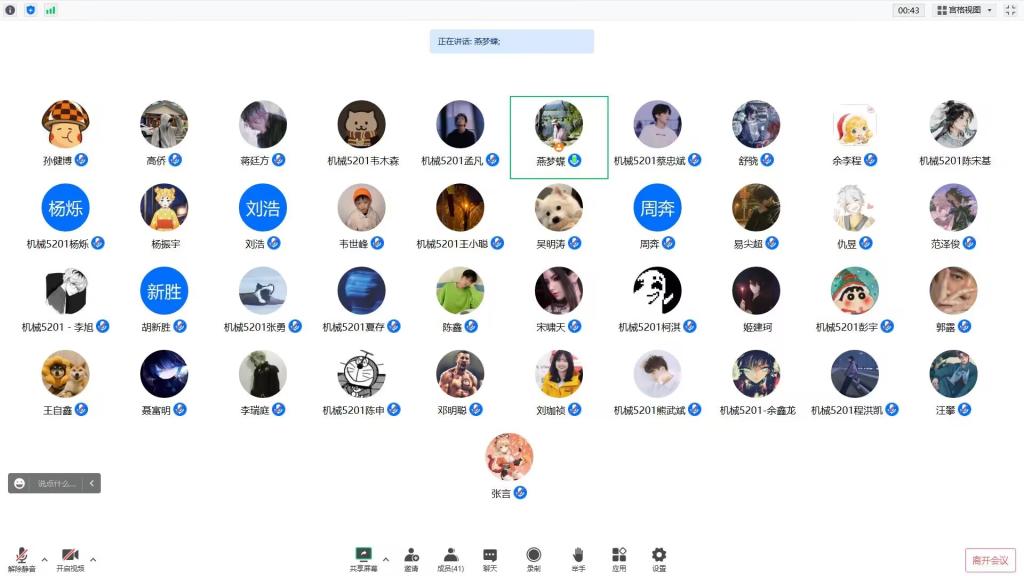Open meeting settings (设置)
Screen dimensions: 1024x576
659,558
